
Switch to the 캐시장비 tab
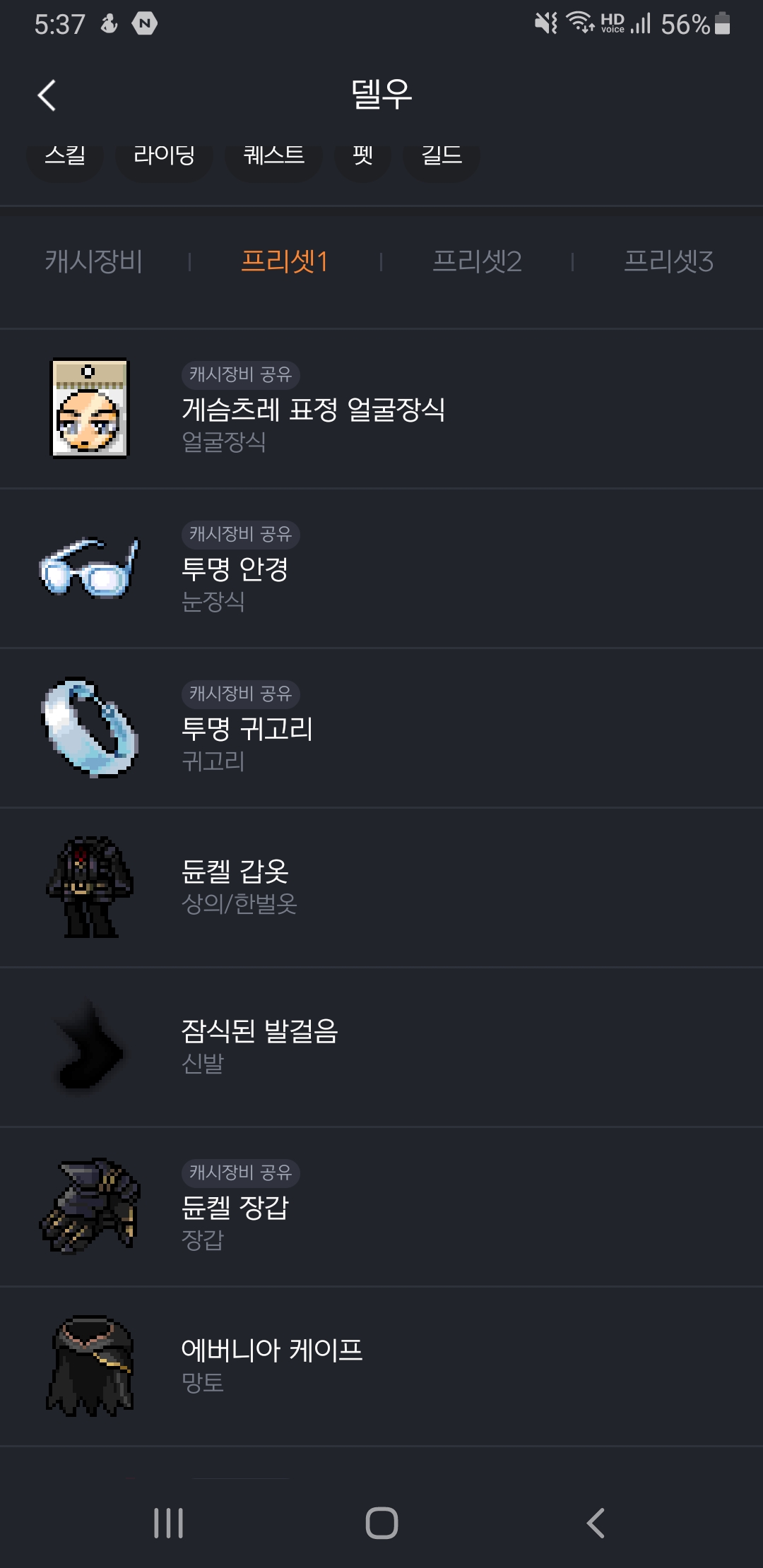[94, 261]
